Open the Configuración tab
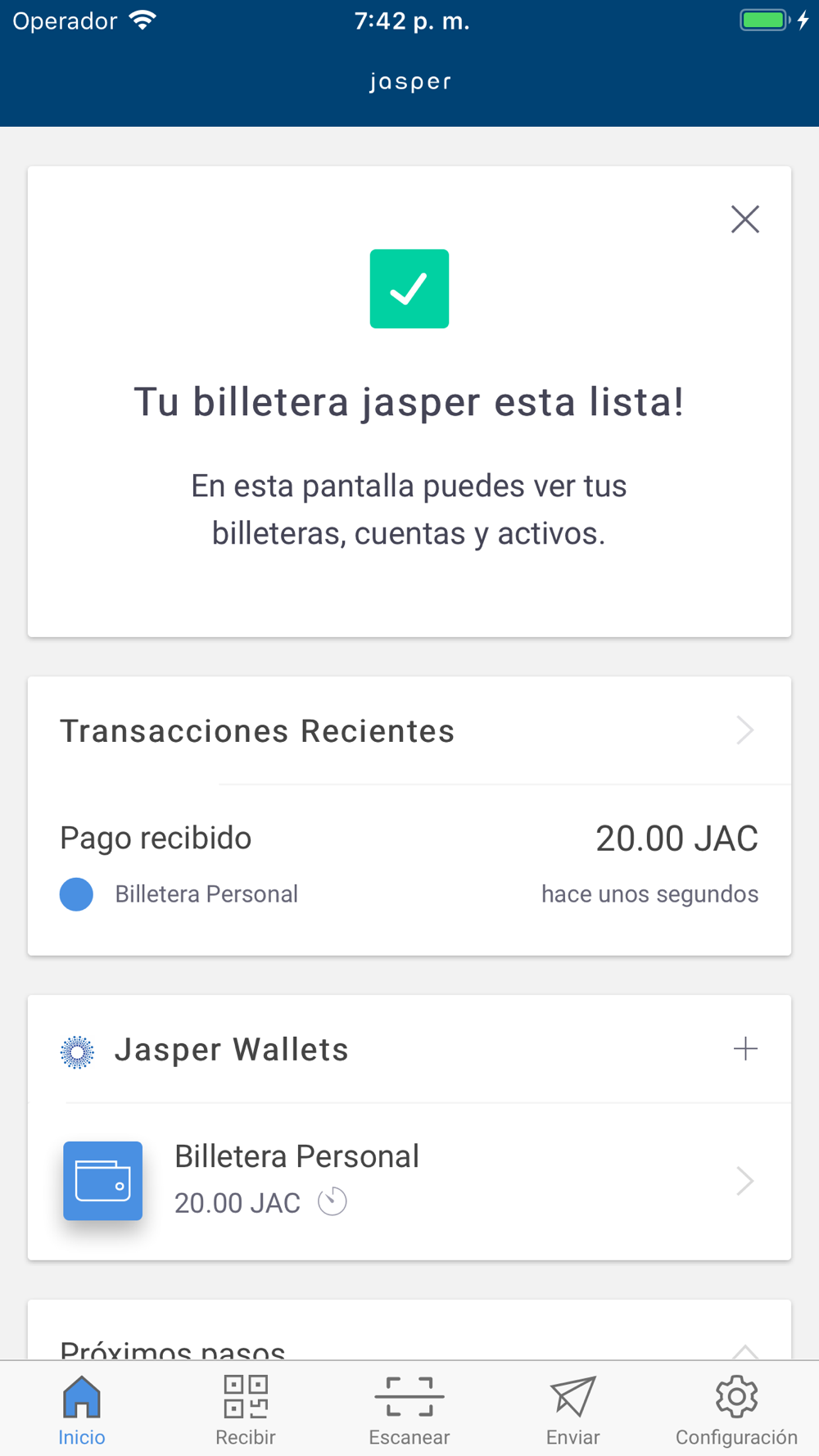Screen dimensions: 819x1456 click(x=736, y=1410)
